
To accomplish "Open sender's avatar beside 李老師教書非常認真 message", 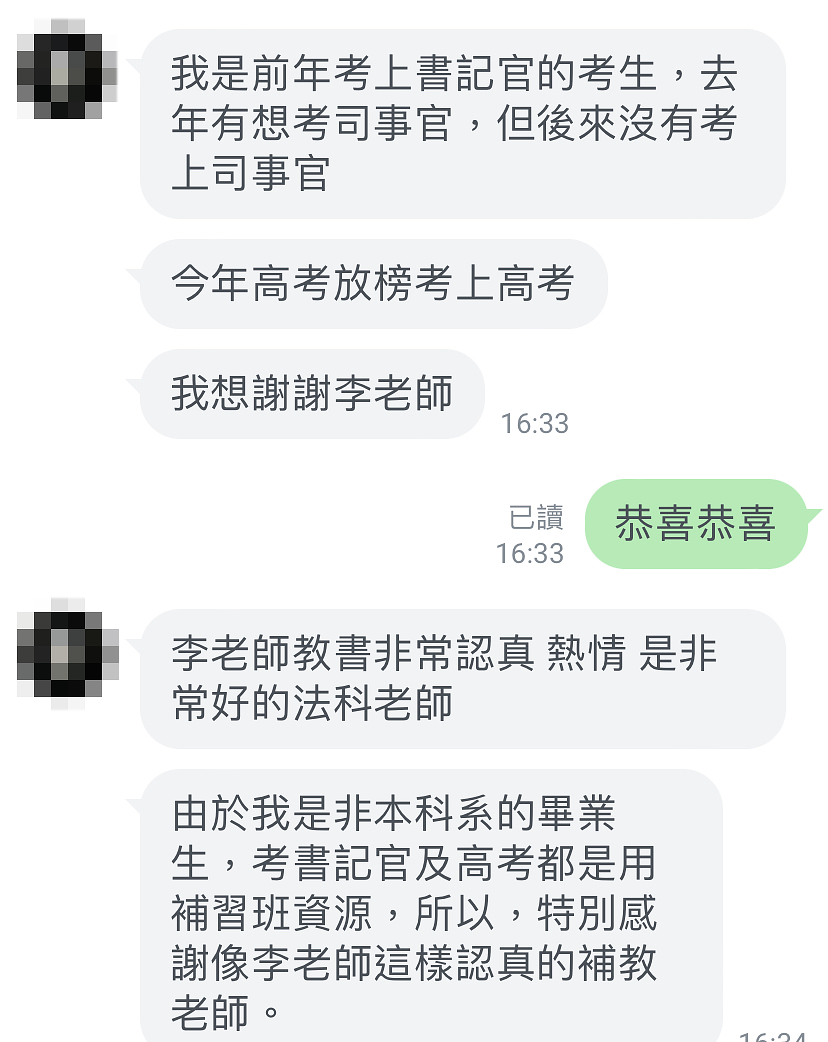I will coord(67,654).
